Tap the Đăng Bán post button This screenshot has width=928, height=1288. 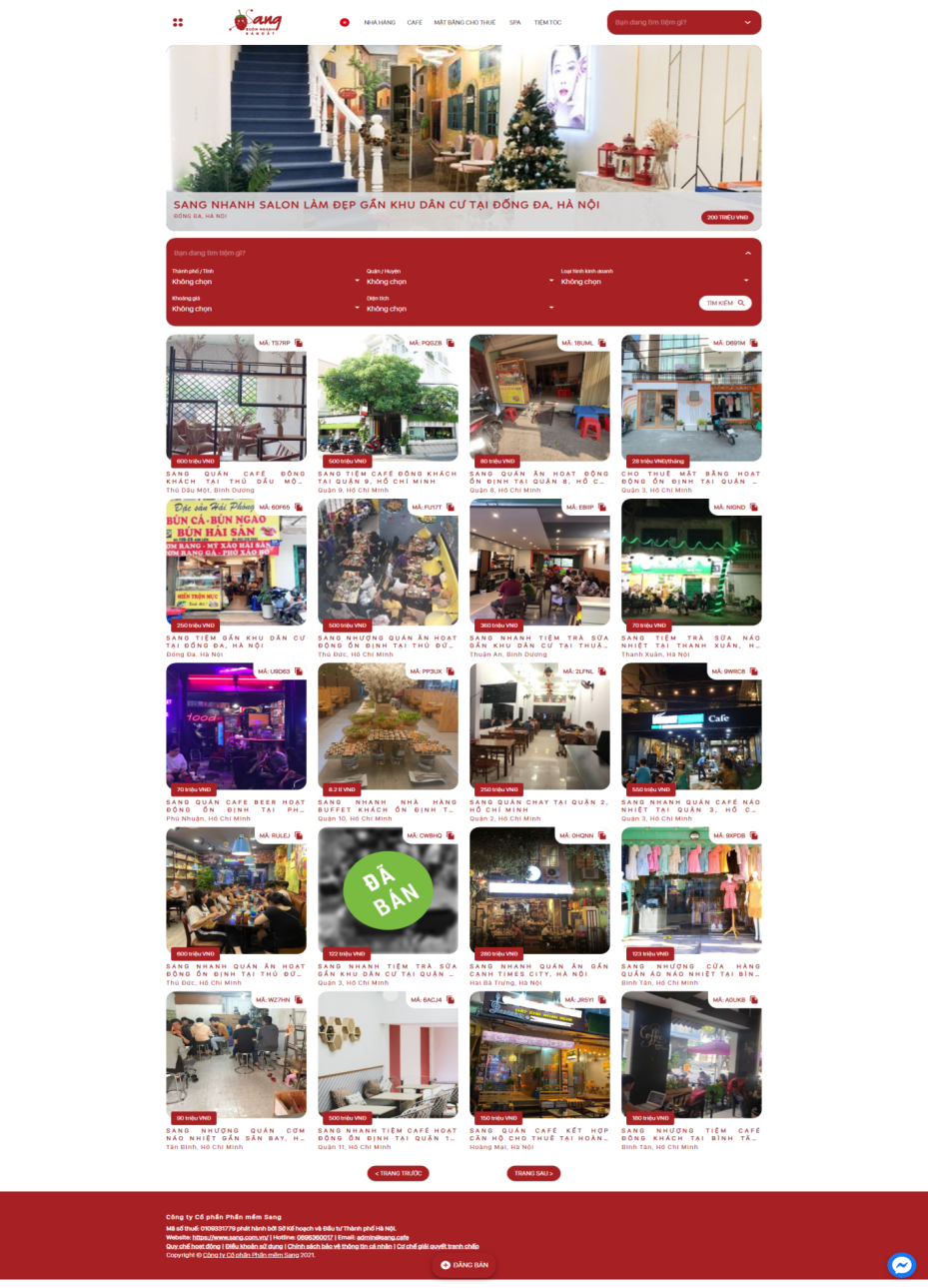click(464, 1265)
